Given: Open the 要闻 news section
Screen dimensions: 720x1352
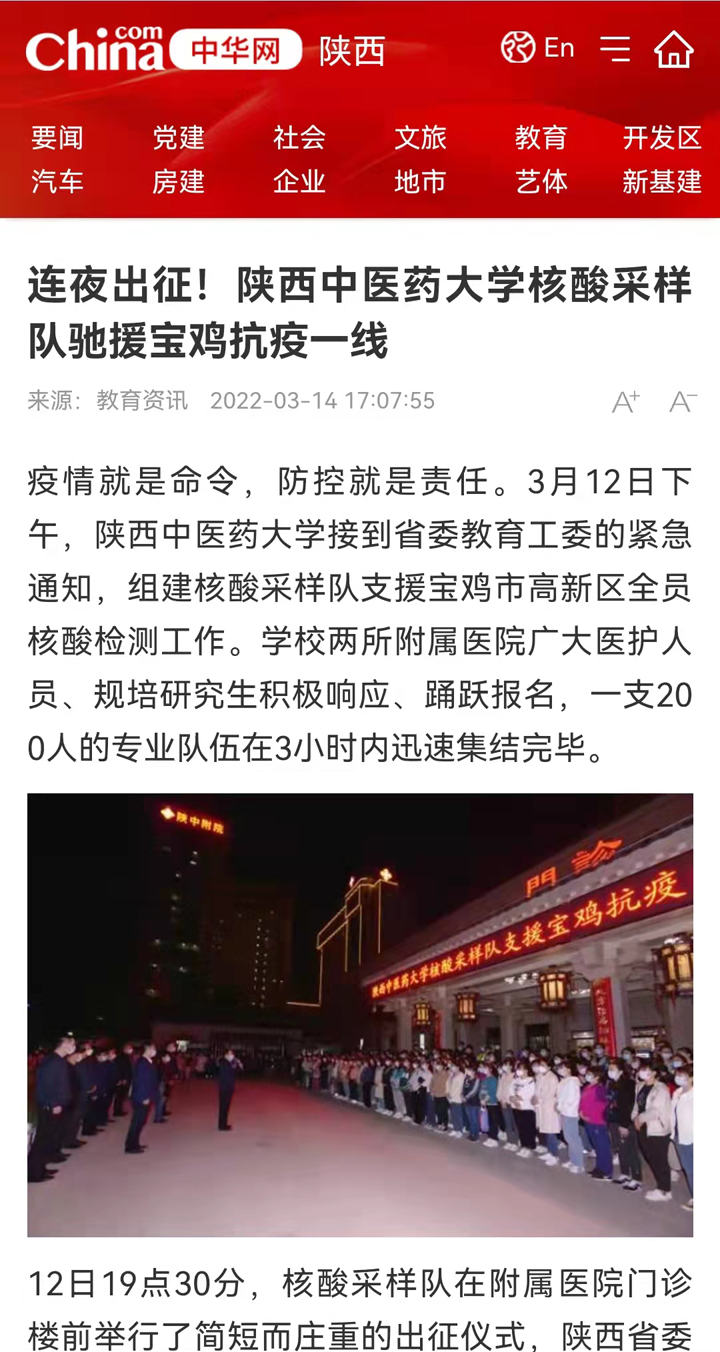Looking at the screenshot, I should [x=57, y=138].
